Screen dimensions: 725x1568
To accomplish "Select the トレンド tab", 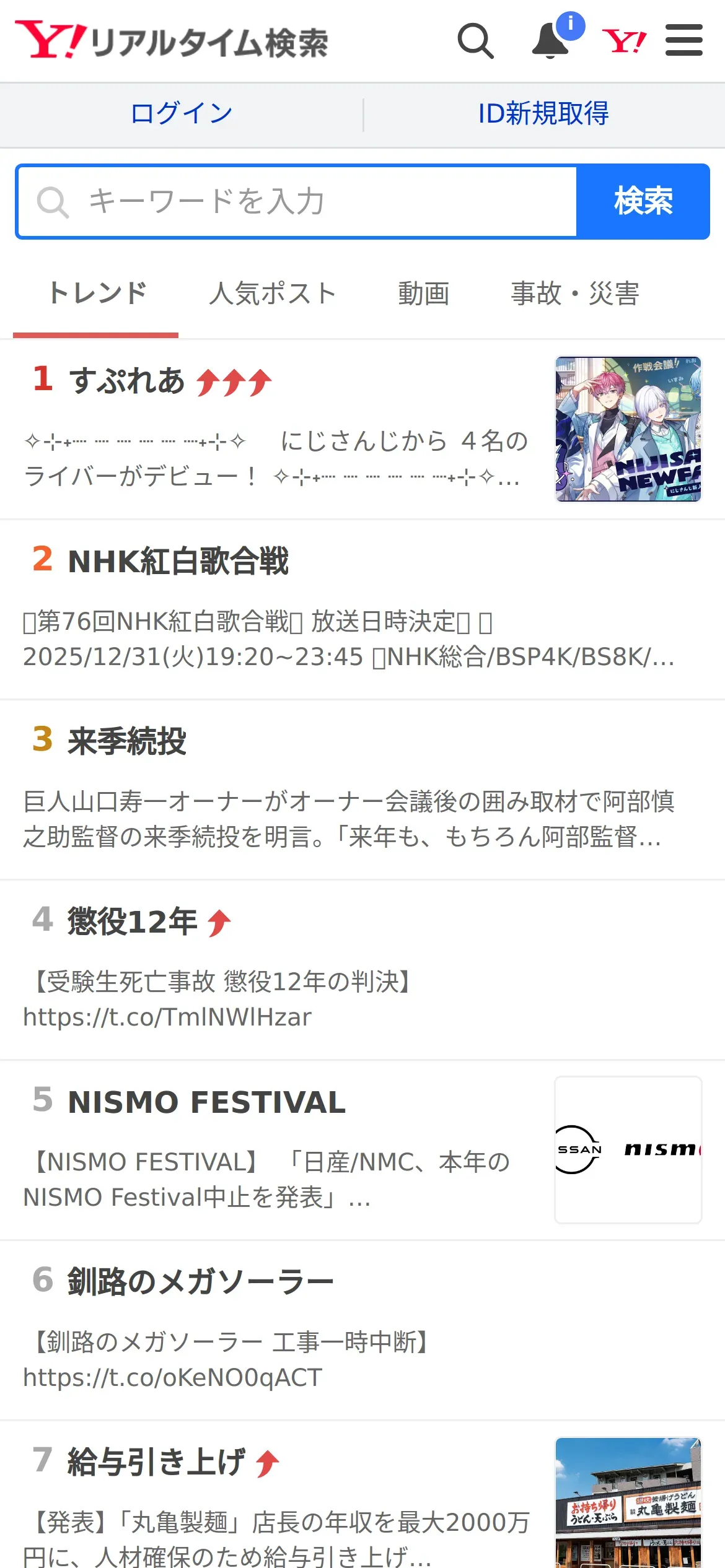I will pos(97,294).
